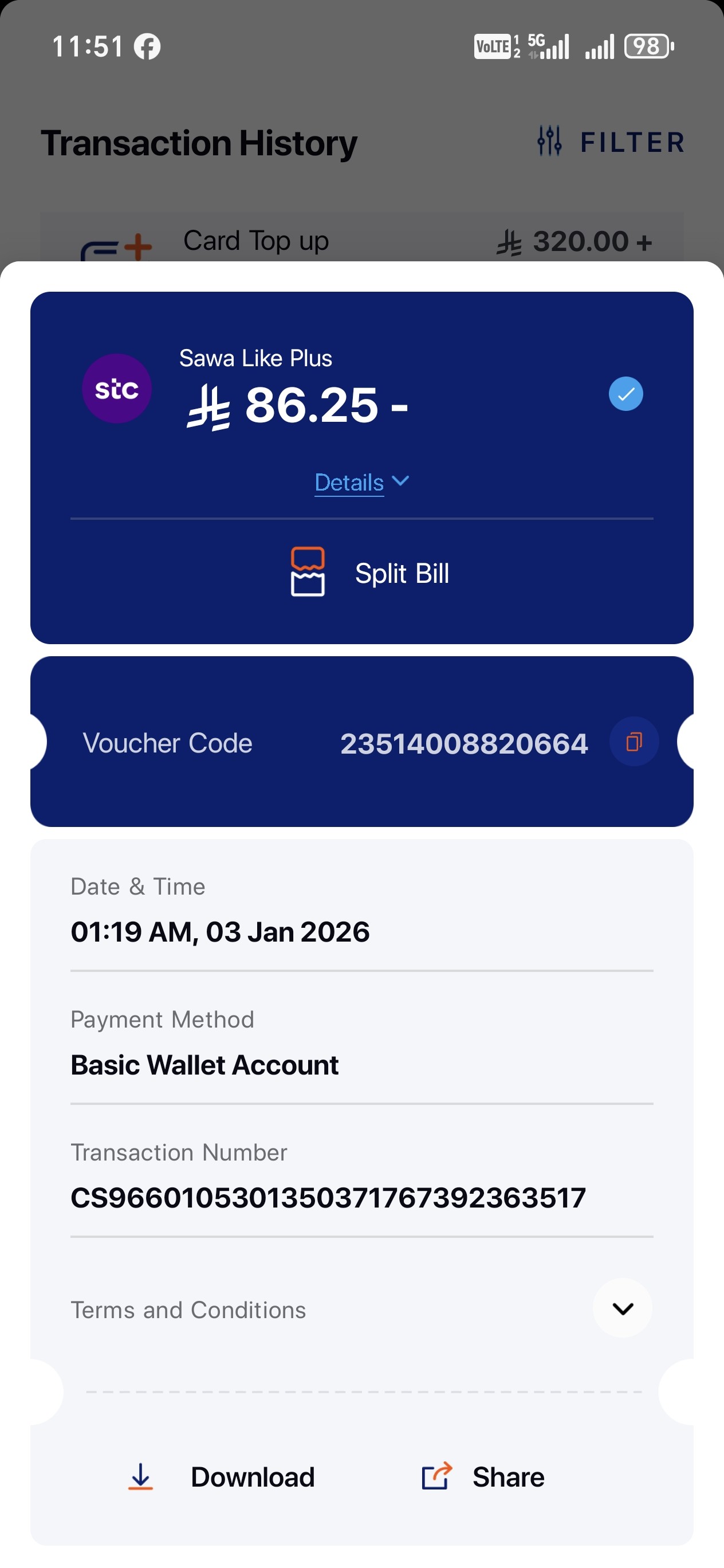Share the transaction receipt
This screenshot has width=724, height=1568.
[483, 1477]
